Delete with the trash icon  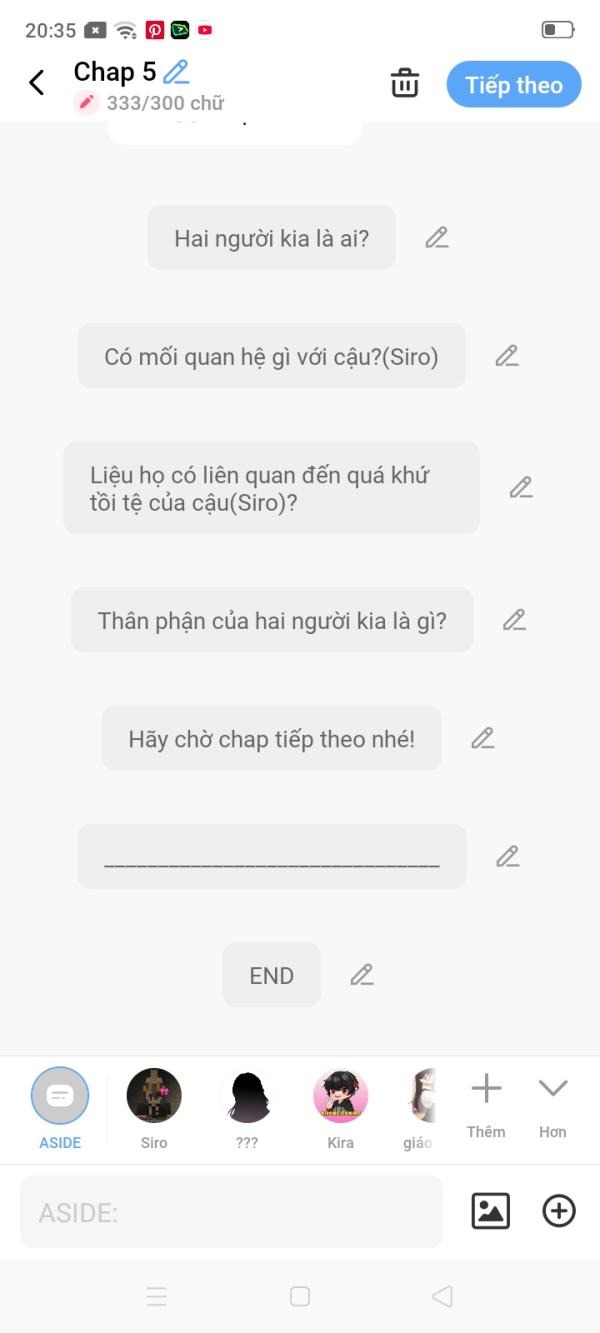(x=405, y=83)
